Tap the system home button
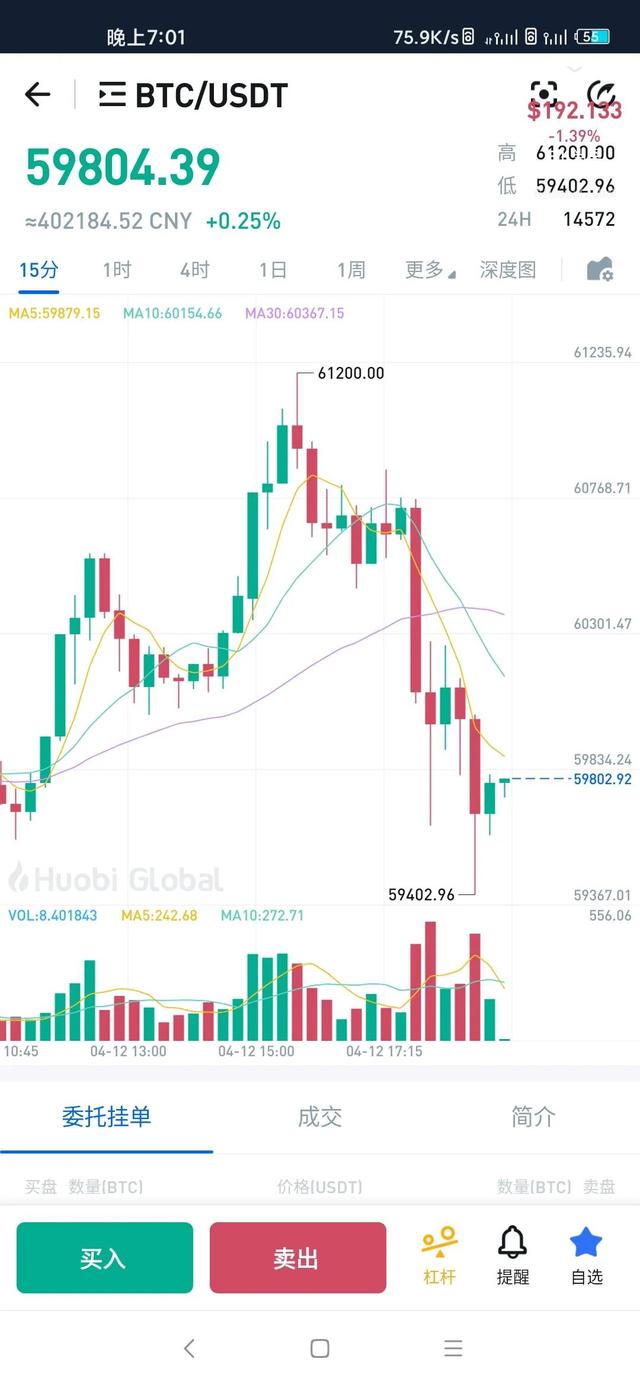This screenshot has width=640, height=1387. 320,1348
